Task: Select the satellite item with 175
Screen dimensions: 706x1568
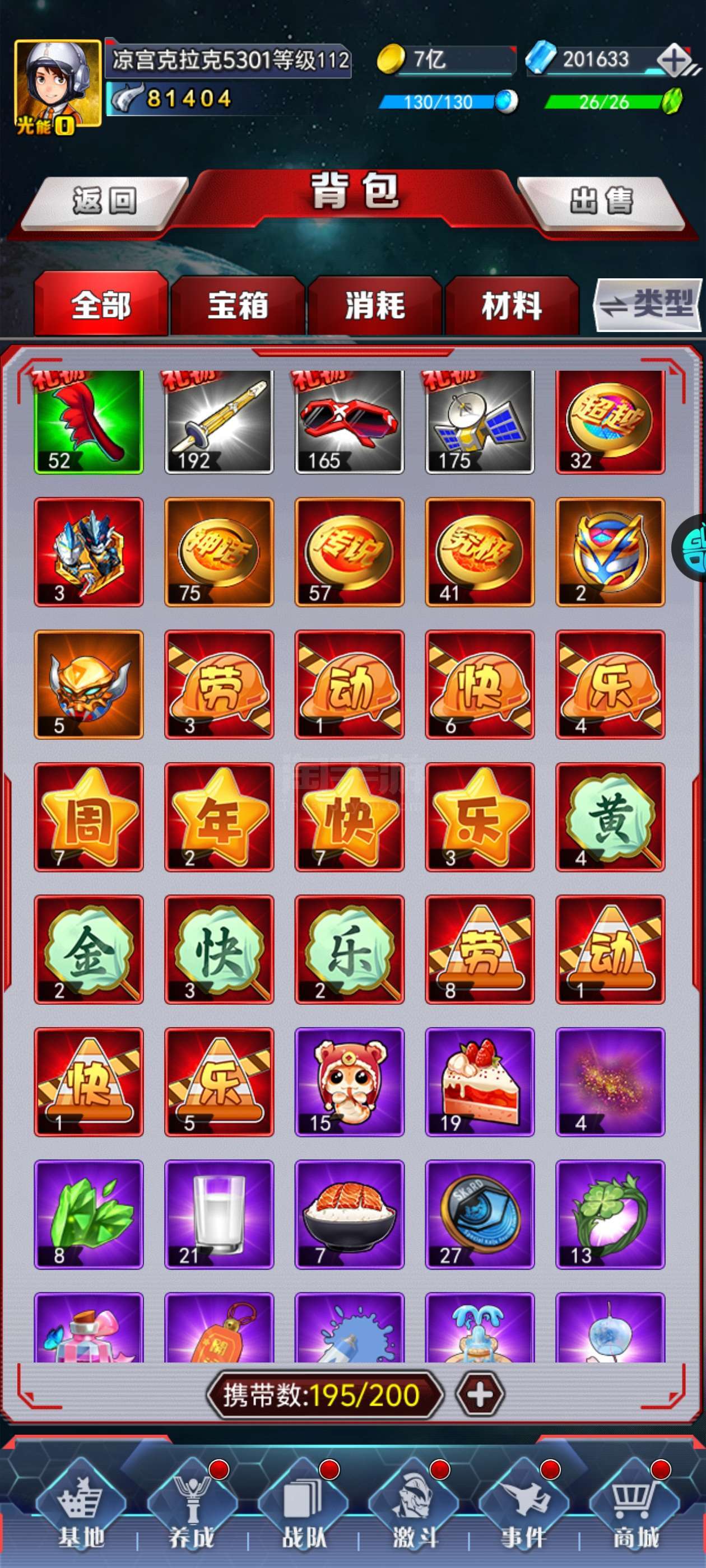Action: 480,421
